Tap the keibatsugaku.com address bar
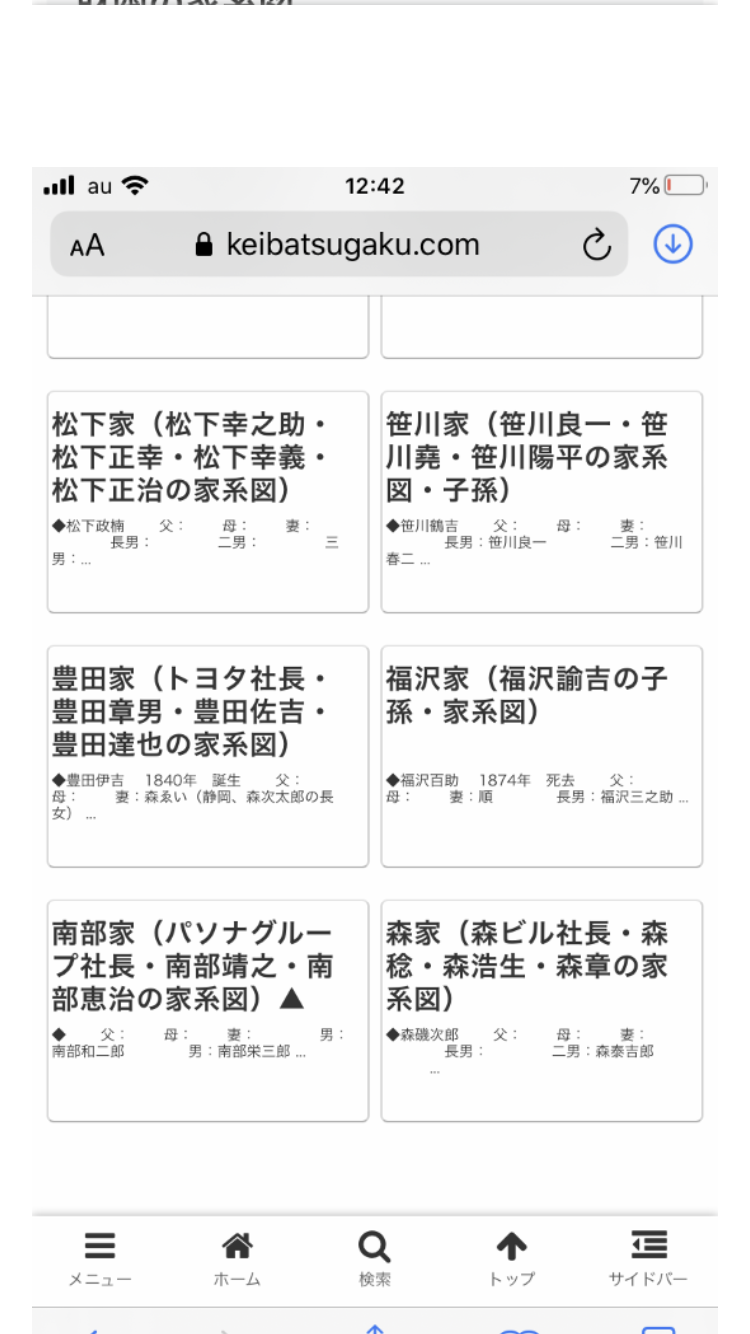 pos(340,245)
